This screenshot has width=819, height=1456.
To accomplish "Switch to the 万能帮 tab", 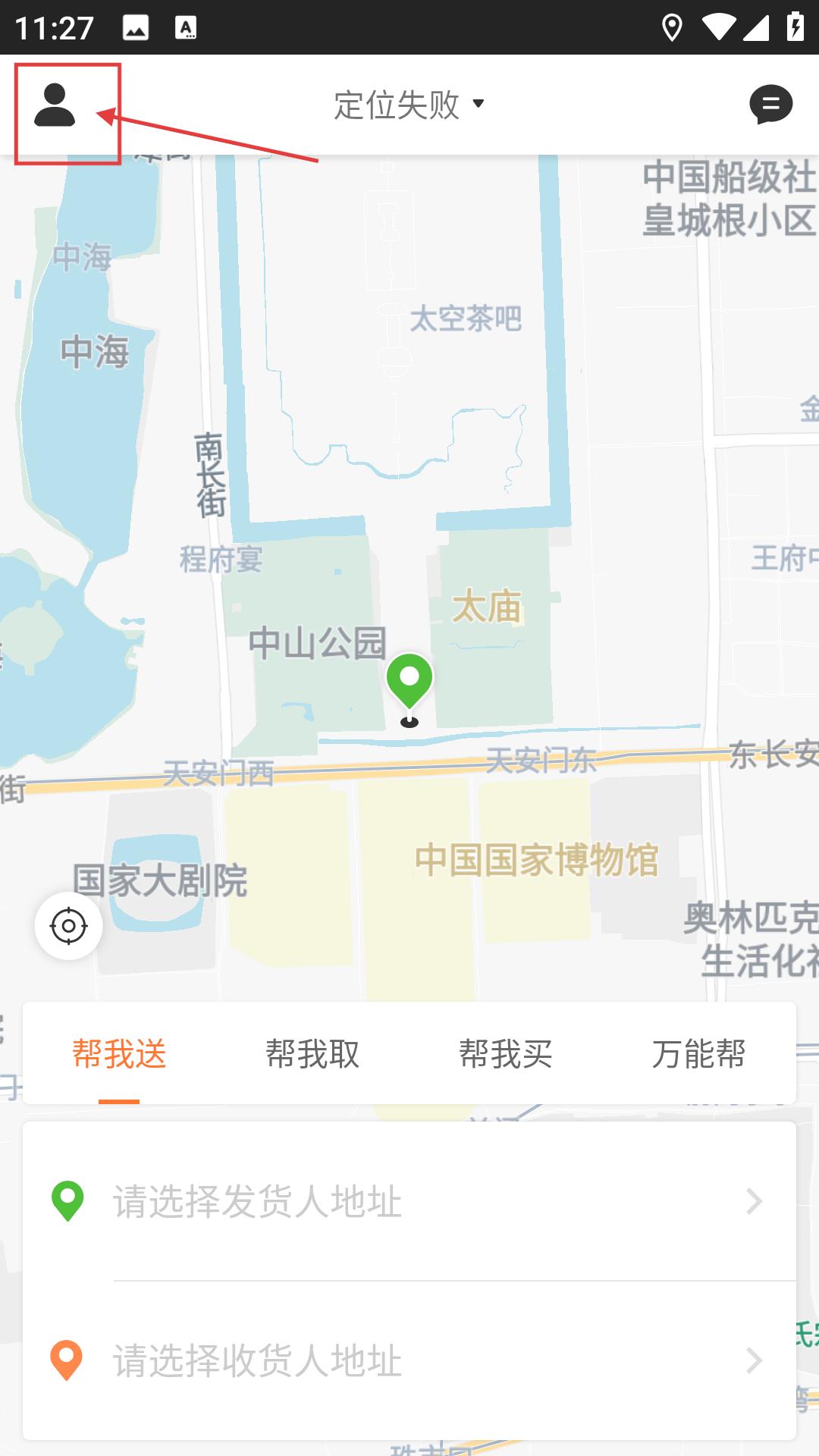I will tap(698, 1053).
